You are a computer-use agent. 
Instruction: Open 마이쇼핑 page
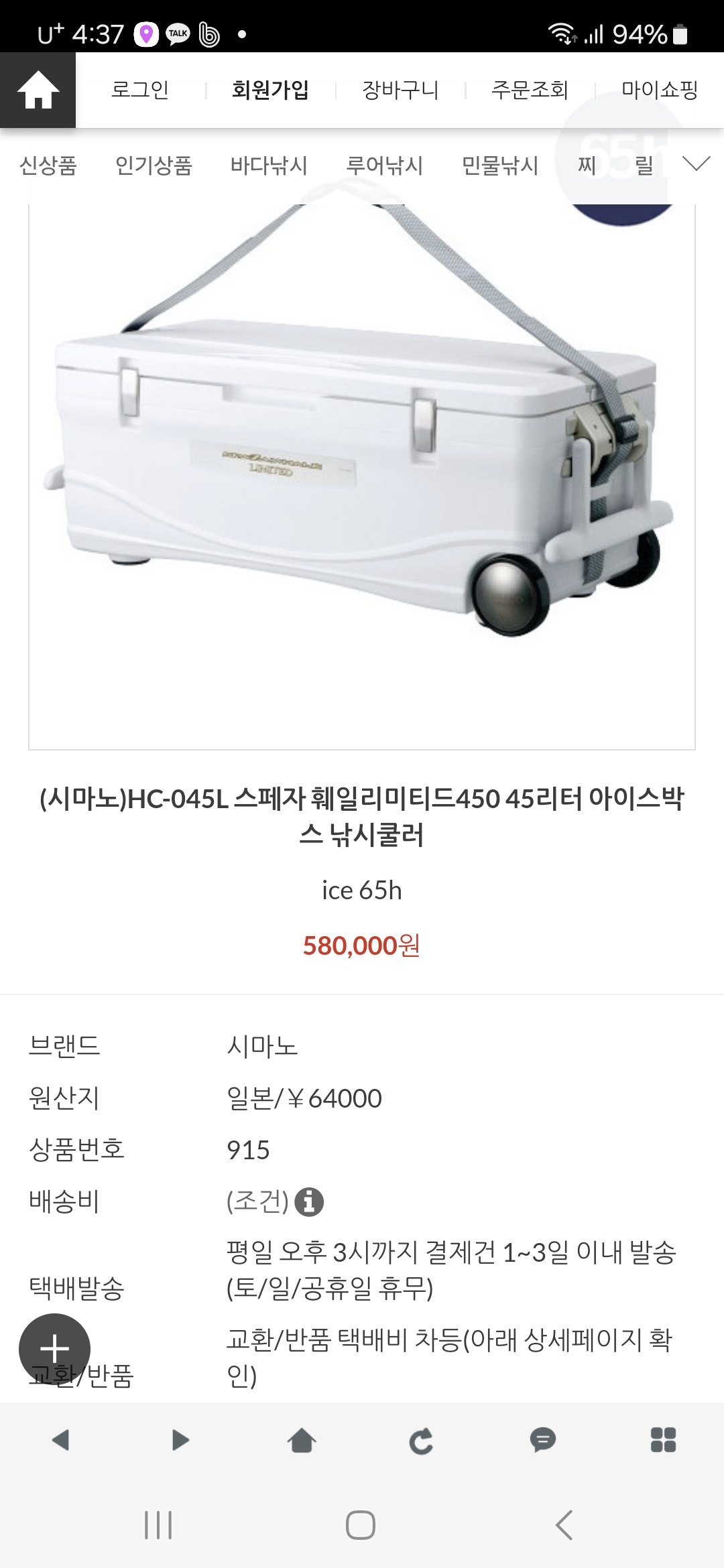coord(660,90)
